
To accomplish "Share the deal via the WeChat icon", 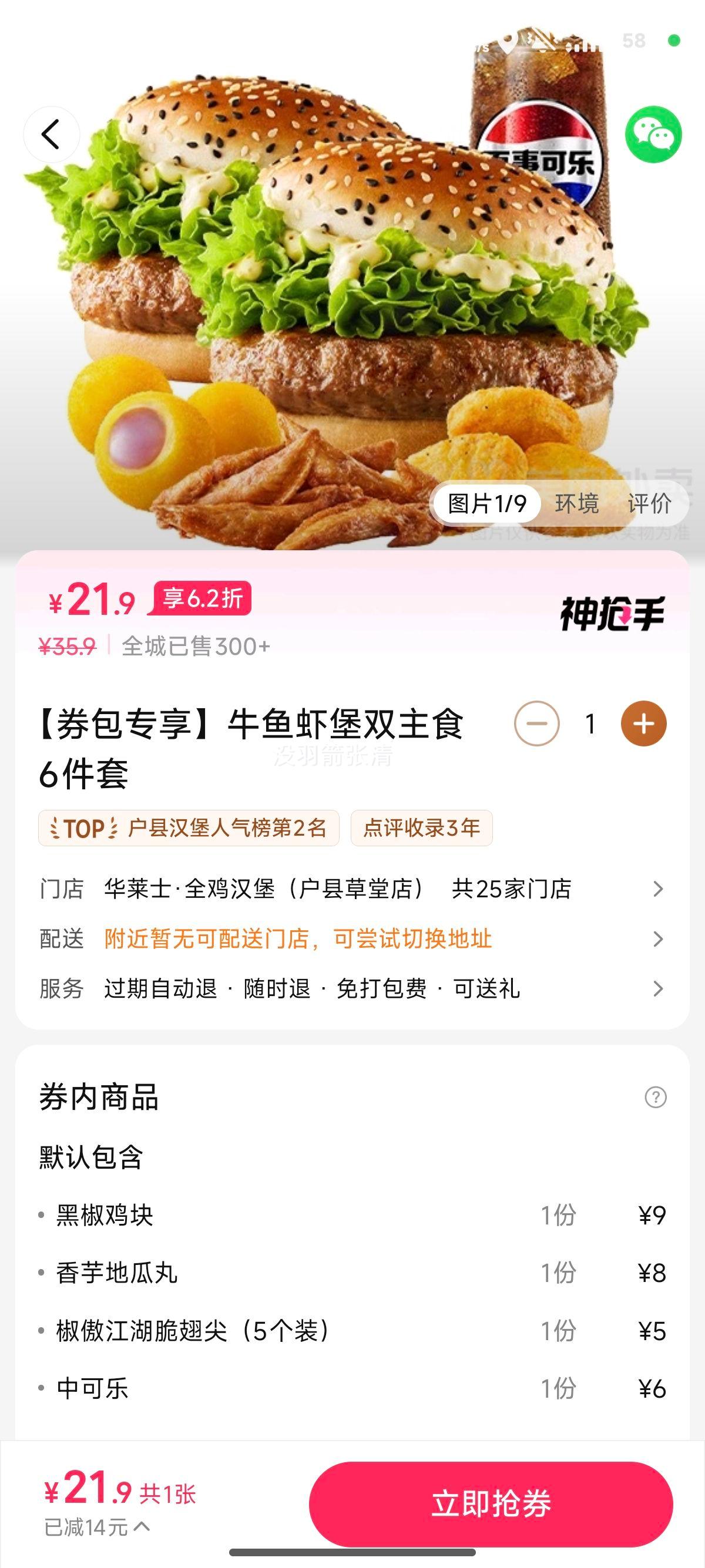I will [x=654, y=134].
